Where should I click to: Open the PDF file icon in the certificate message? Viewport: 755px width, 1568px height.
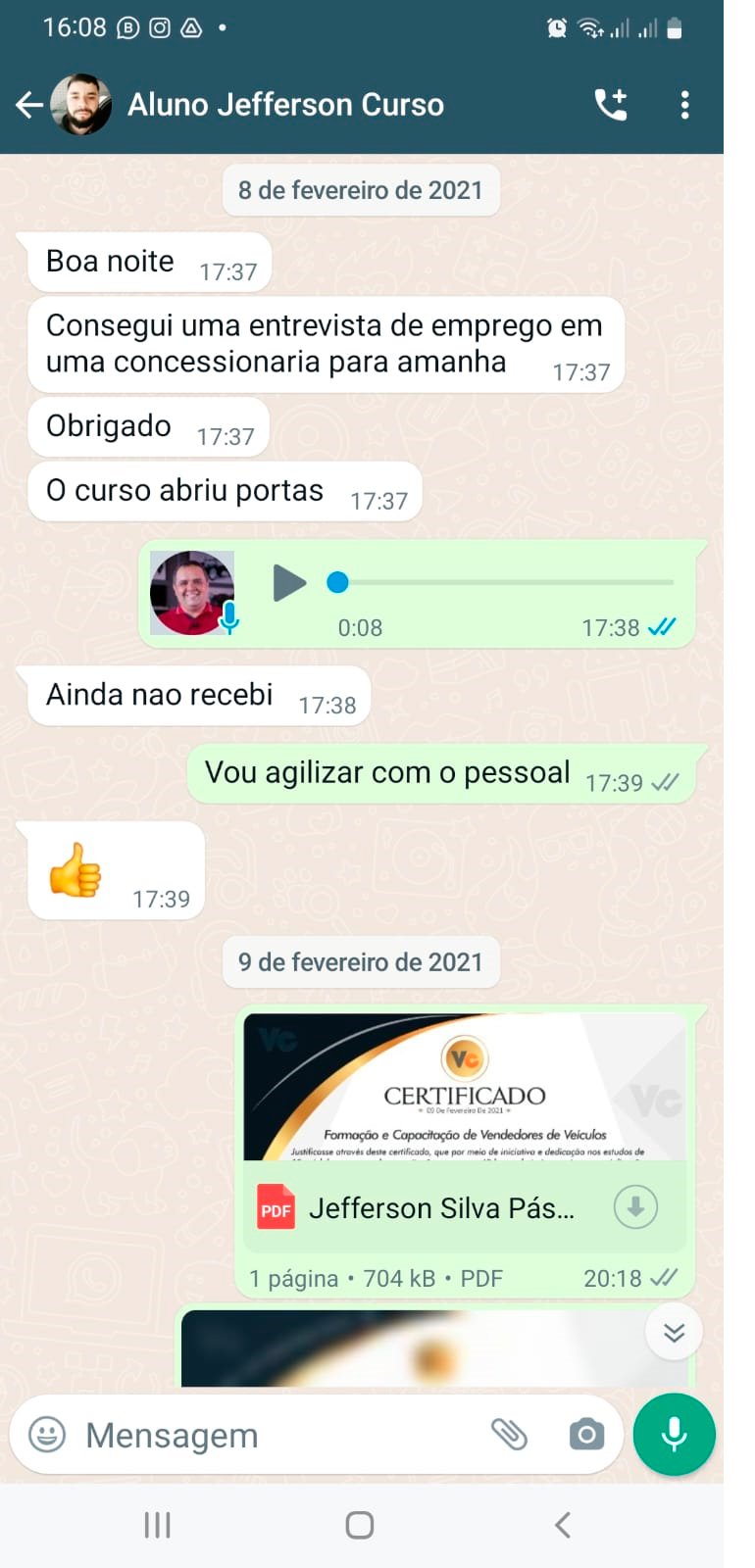275,1207
